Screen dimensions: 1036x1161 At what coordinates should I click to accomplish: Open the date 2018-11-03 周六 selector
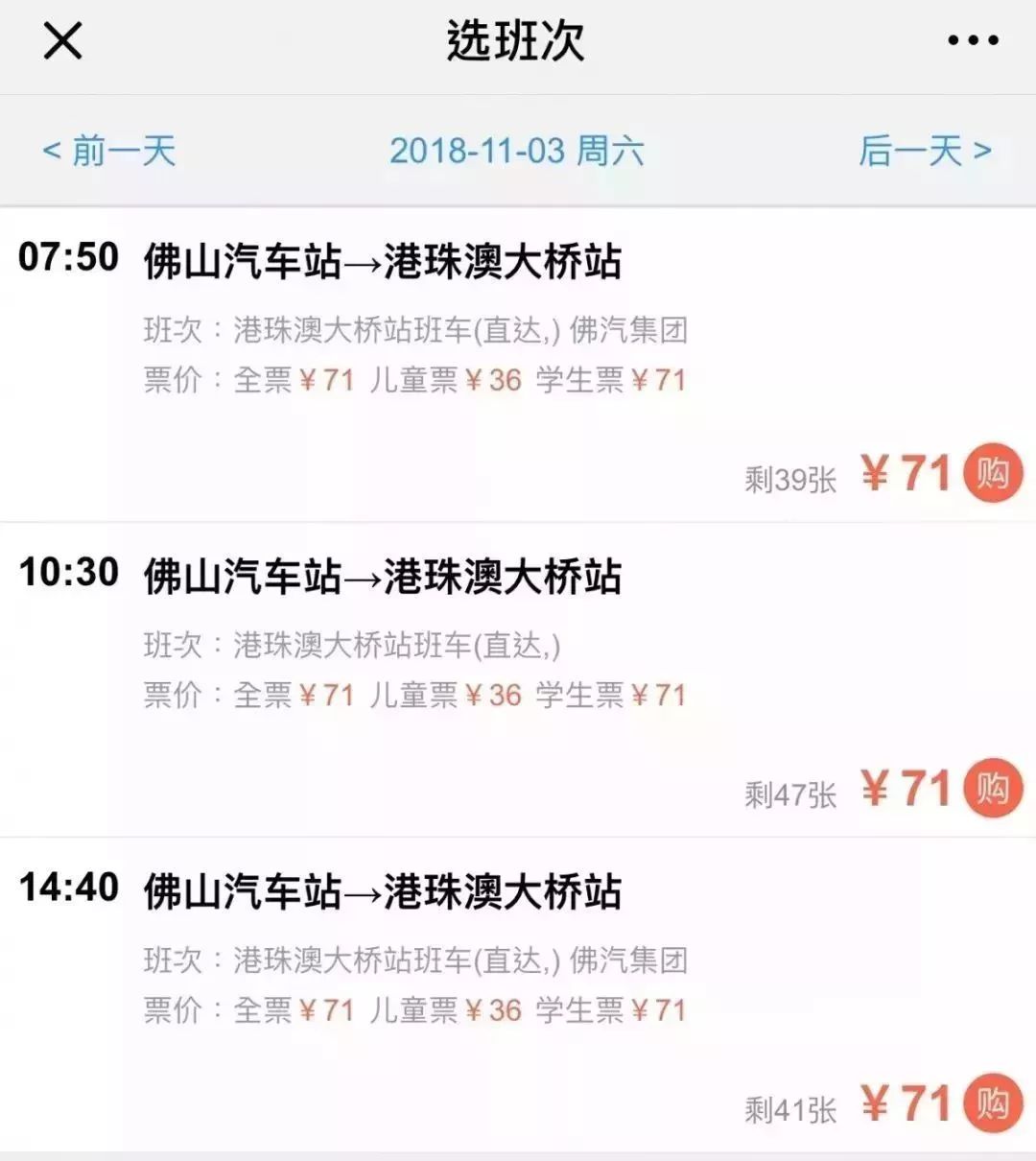point(518,151)
